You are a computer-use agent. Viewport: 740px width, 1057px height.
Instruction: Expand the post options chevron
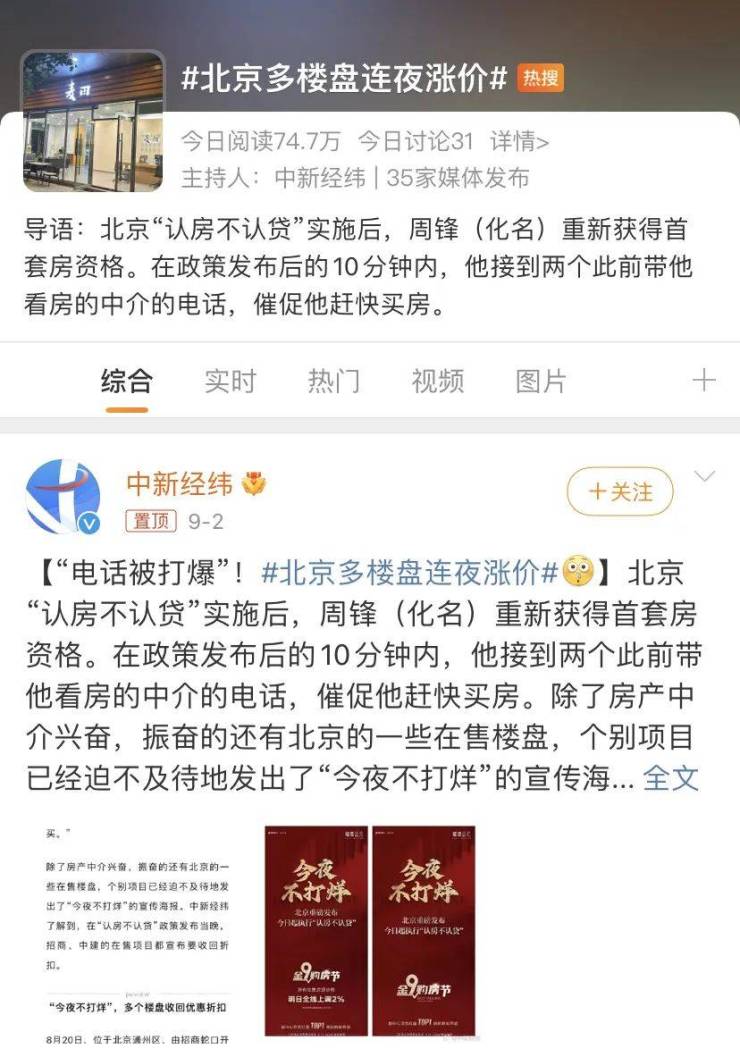[705, 477]
